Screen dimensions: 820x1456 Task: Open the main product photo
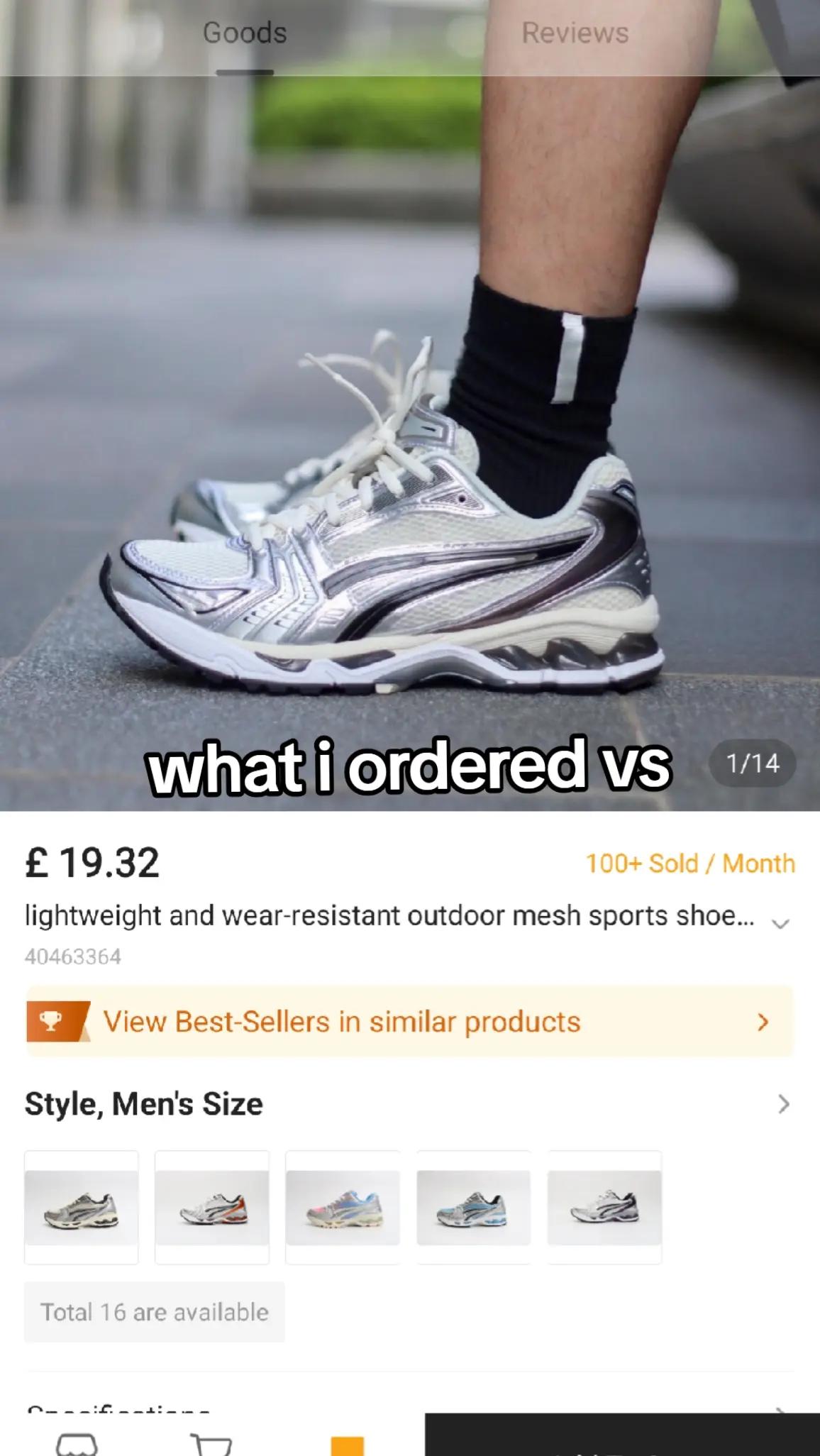click(410, 440)
